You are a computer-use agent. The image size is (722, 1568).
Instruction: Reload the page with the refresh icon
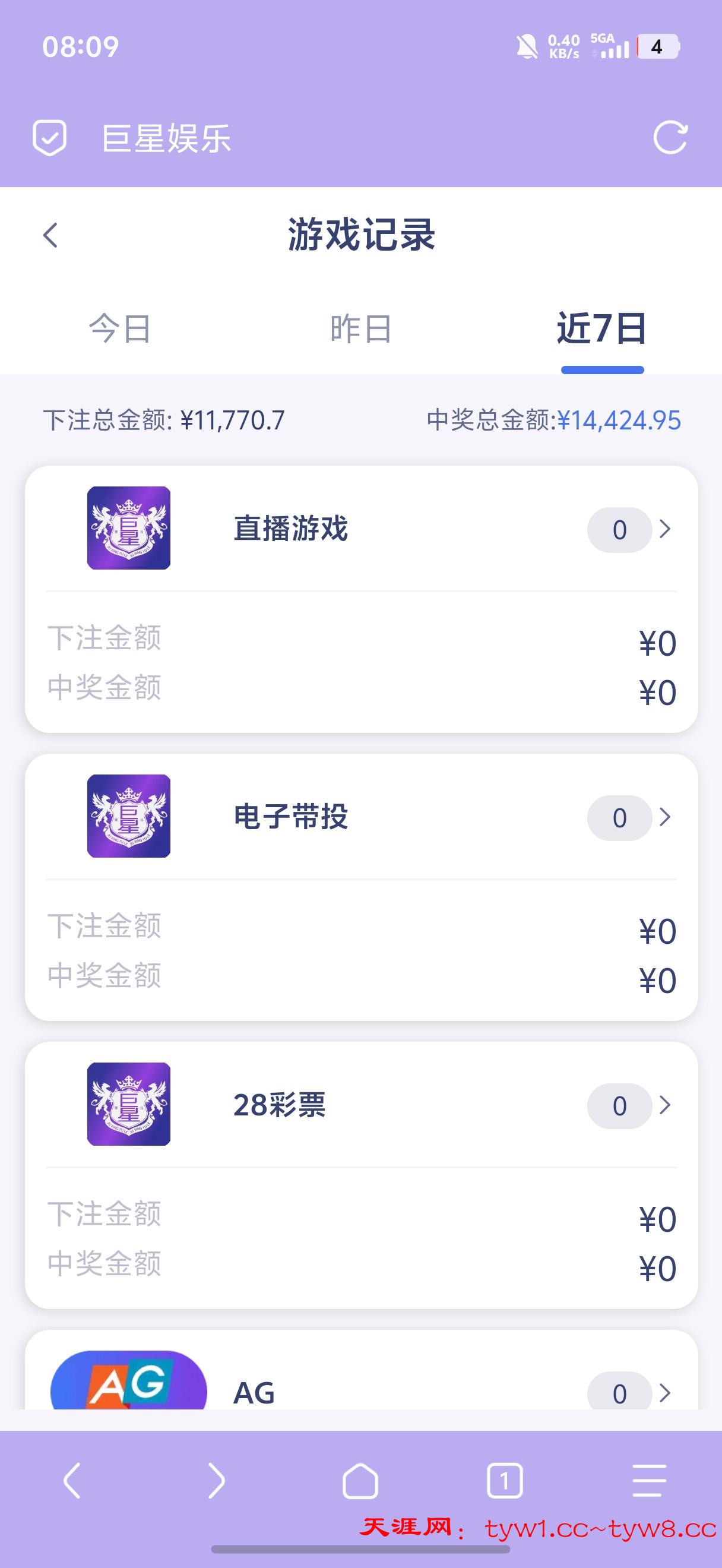(670, 138)
